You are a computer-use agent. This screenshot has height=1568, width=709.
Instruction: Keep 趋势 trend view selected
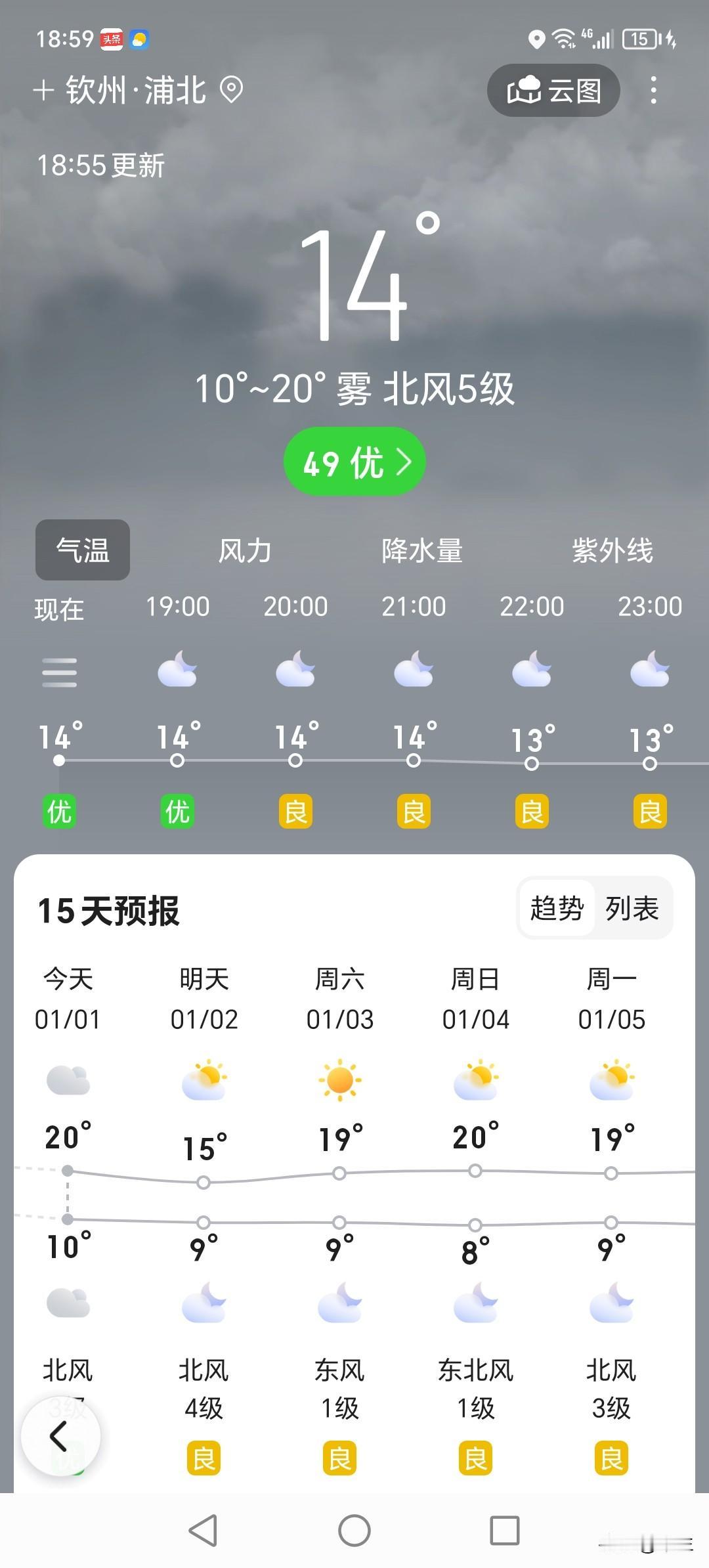[557, 908]
